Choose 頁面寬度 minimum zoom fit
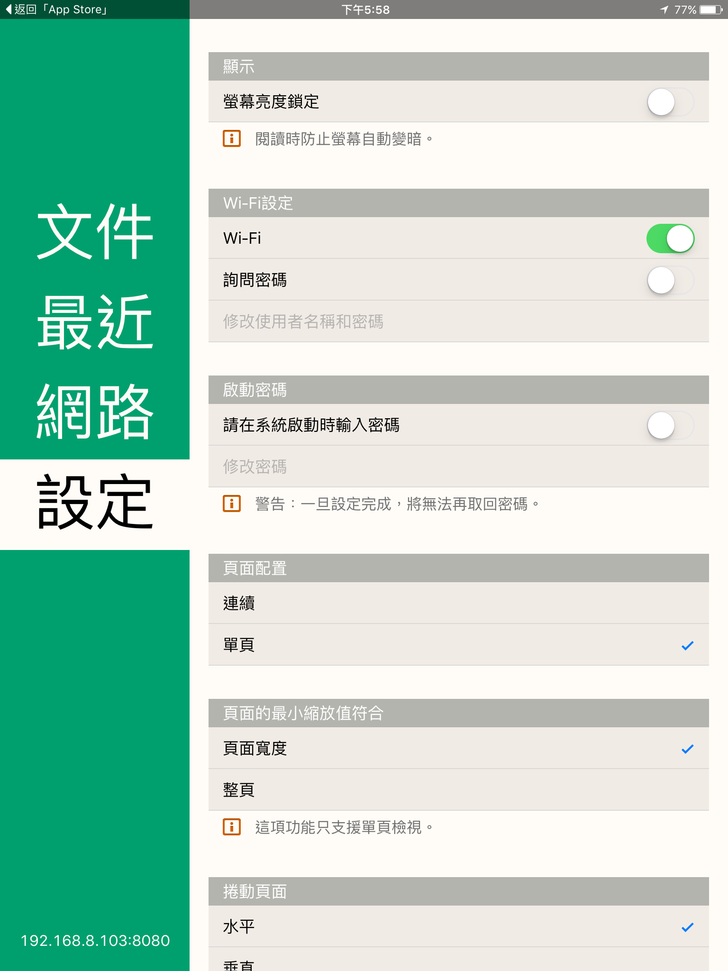Viewport: 728px width, 971px height. (458, 748)
